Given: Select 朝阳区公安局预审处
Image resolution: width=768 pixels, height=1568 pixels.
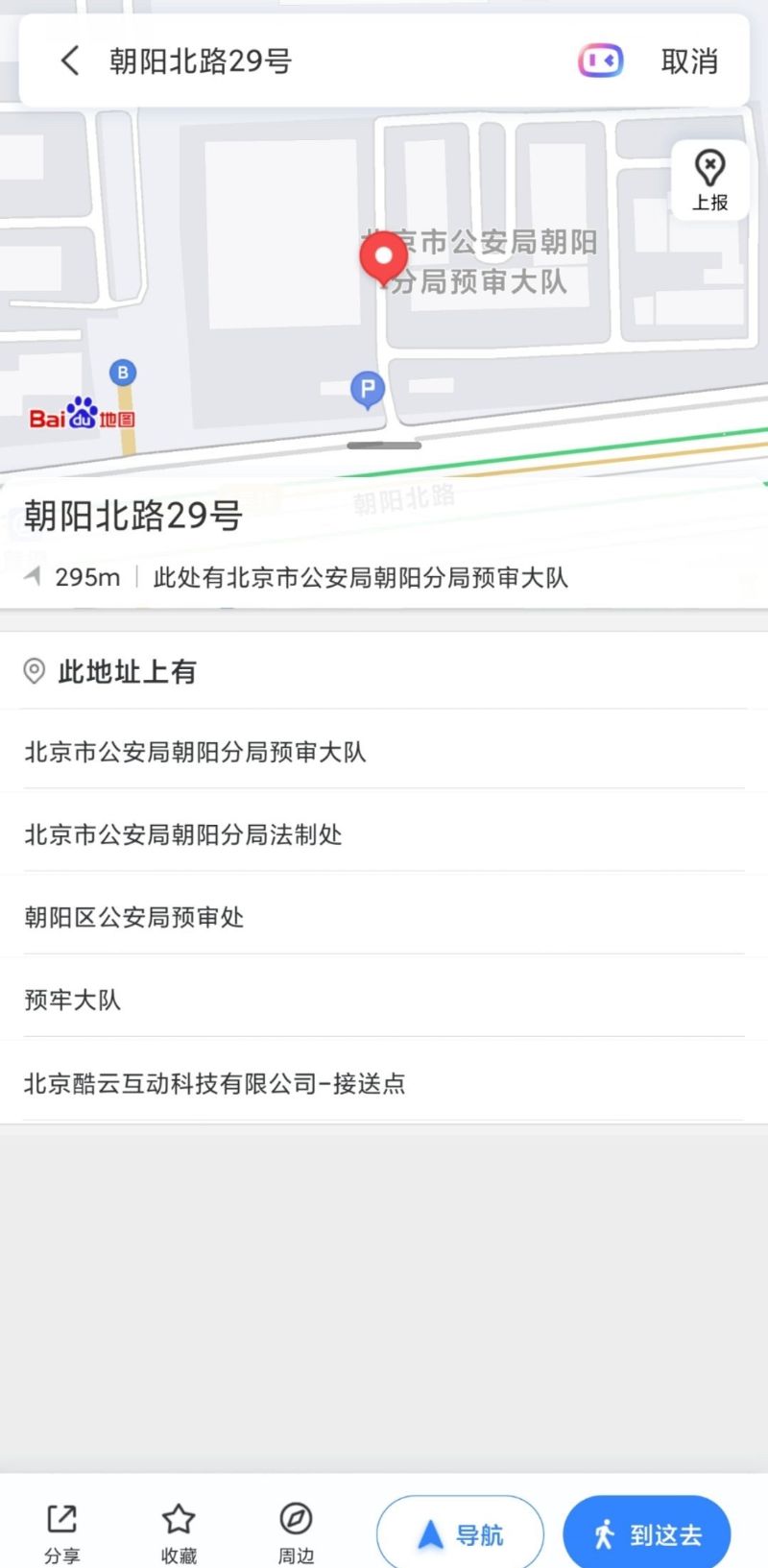Looking at the screenshot, I should (x=134, y=917).
